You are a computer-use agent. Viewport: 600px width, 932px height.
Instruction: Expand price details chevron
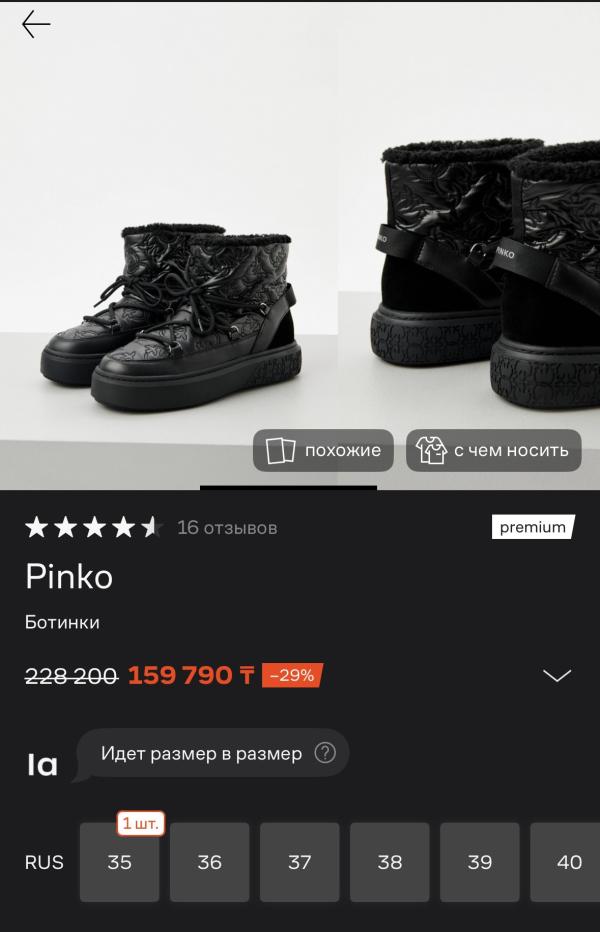click(x=556, y=675)
